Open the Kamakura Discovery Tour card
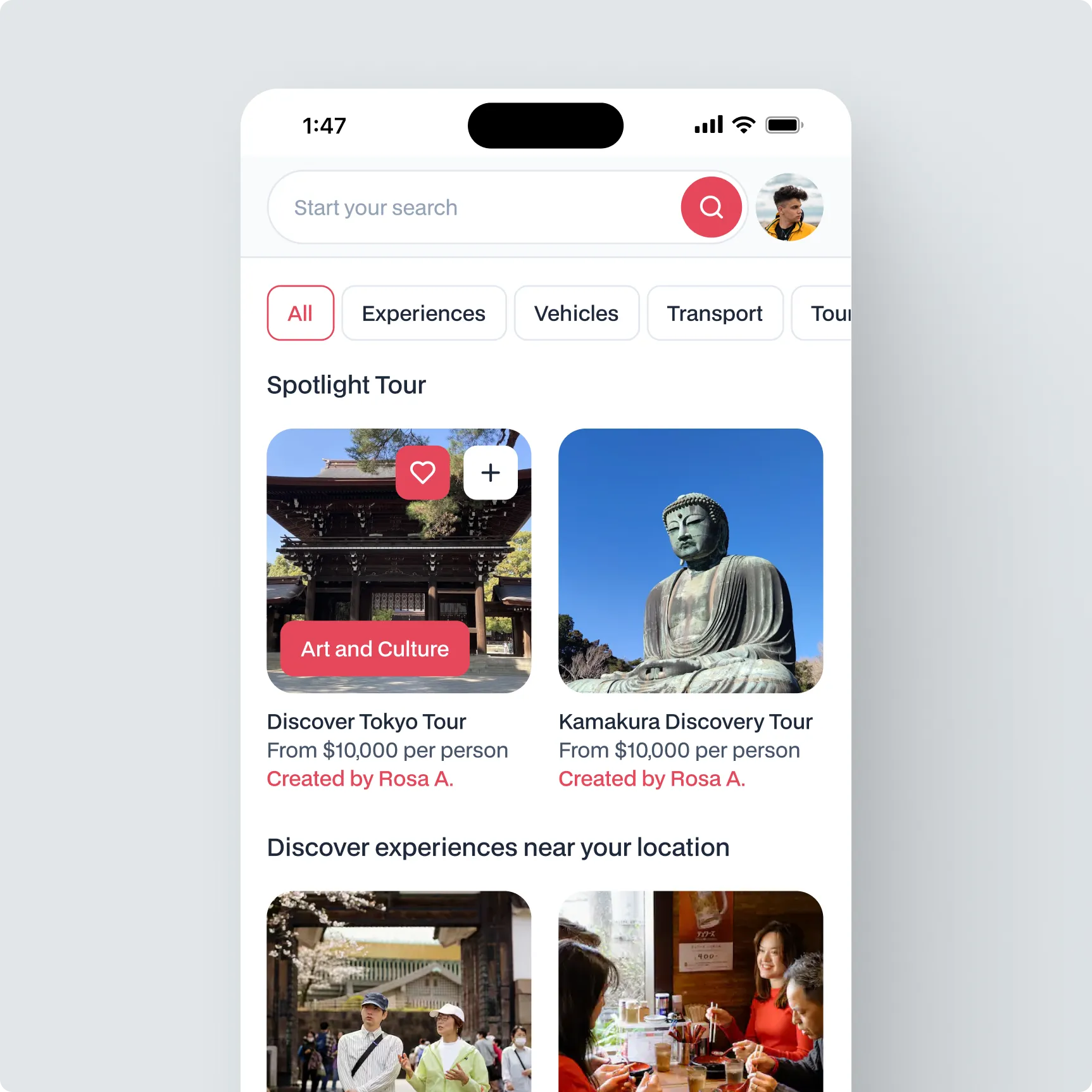 point(690,560)
